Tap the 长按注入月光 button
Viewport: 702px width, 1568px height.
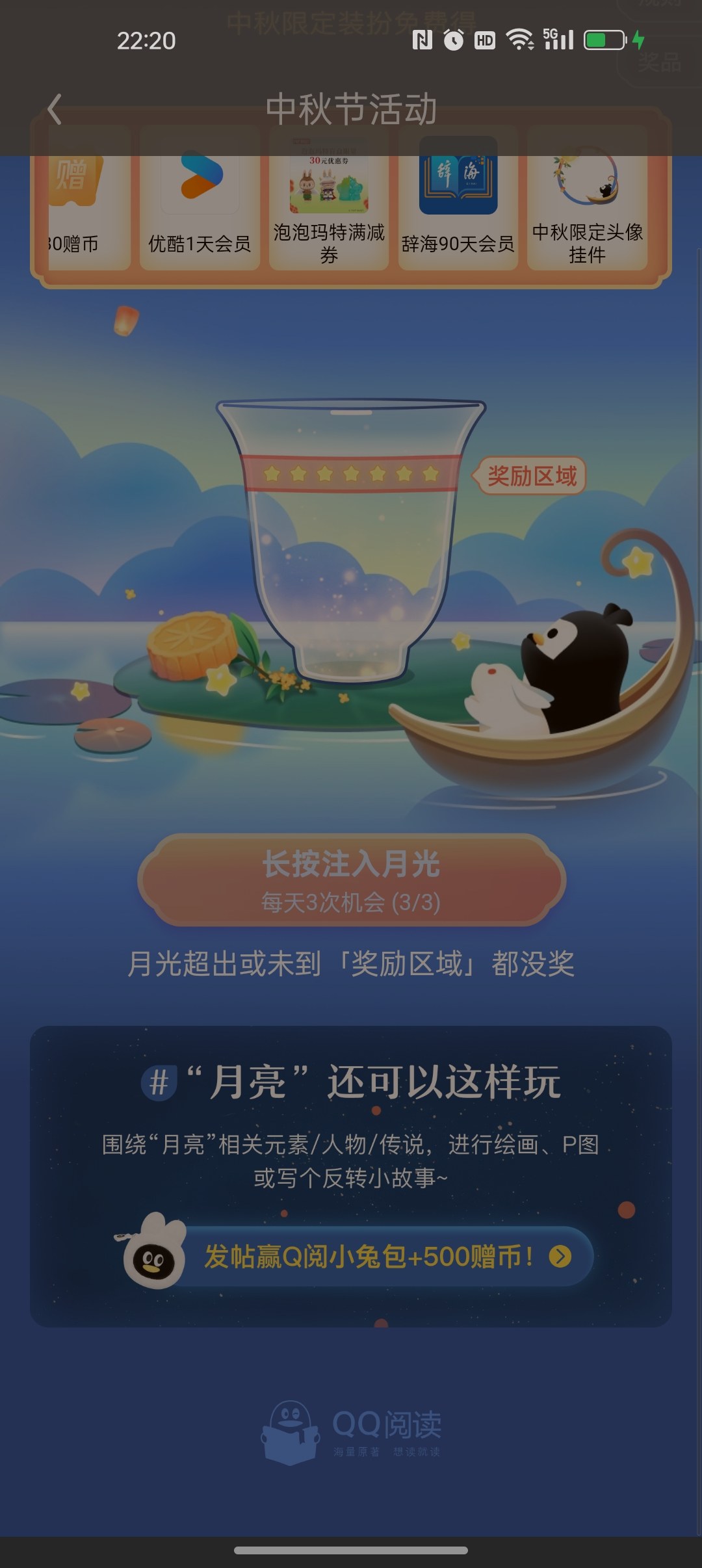pos(352,880)
